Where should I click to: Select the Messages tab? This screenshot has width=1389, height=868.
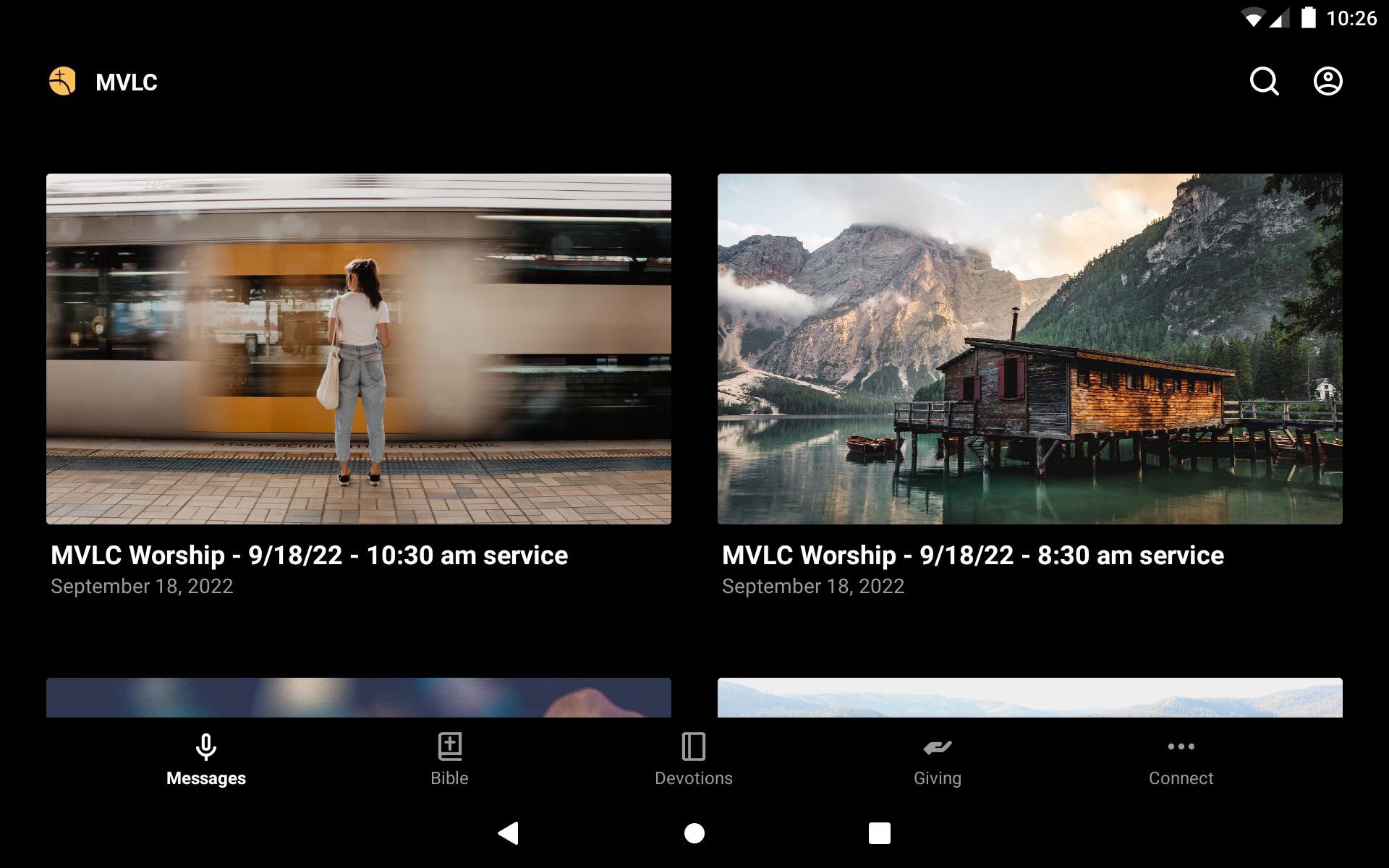coord(206,759)
